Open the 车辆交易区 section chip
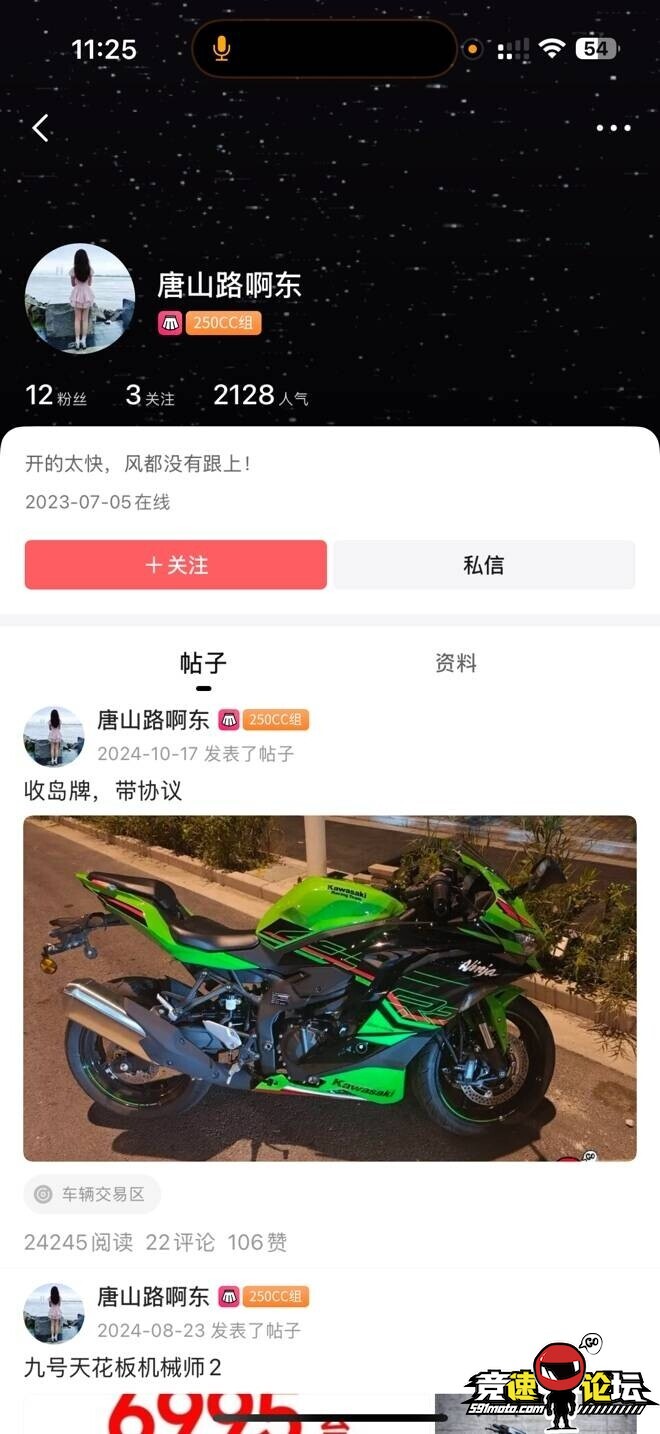Image resolution: width=660 pixels, height=1434 pixels. [92, 1194]
